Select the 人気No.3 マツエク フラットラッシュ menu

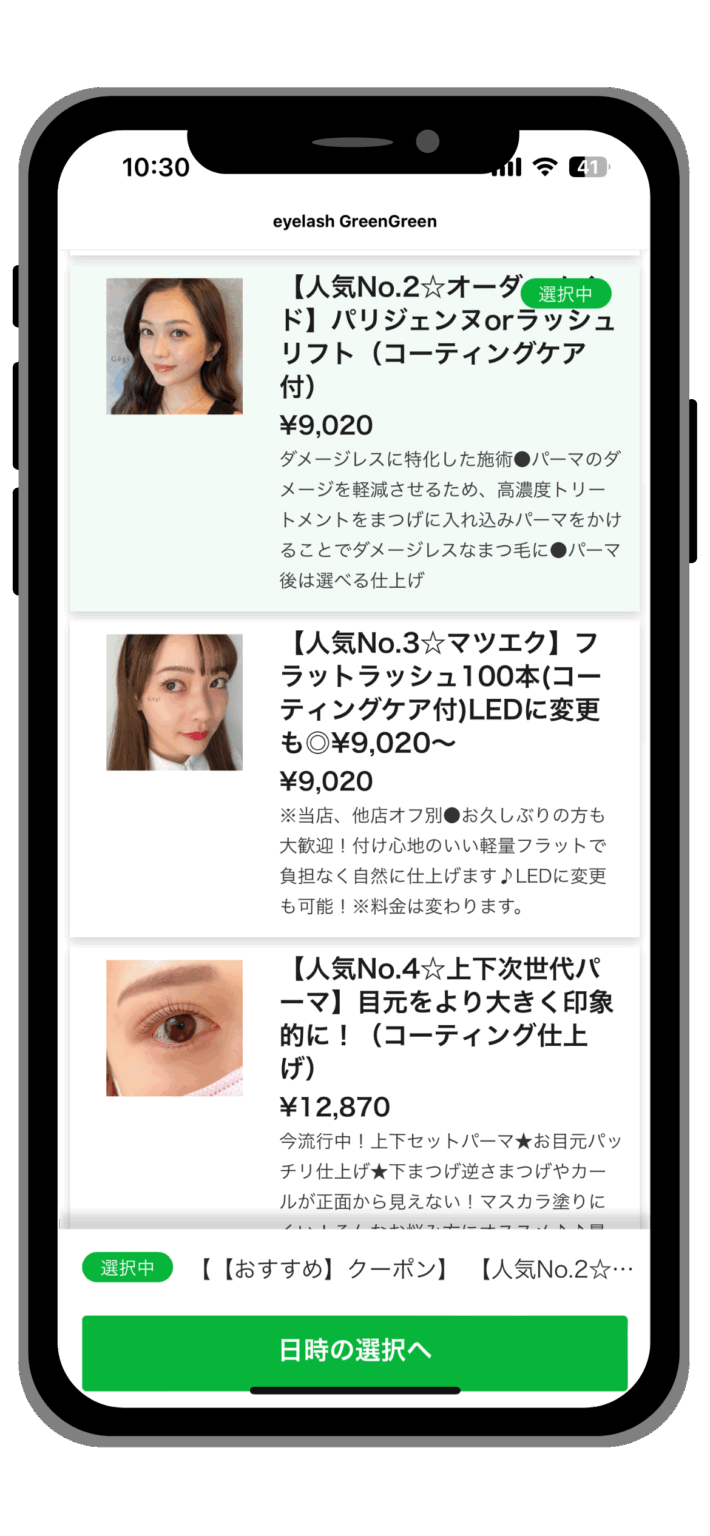354,777
